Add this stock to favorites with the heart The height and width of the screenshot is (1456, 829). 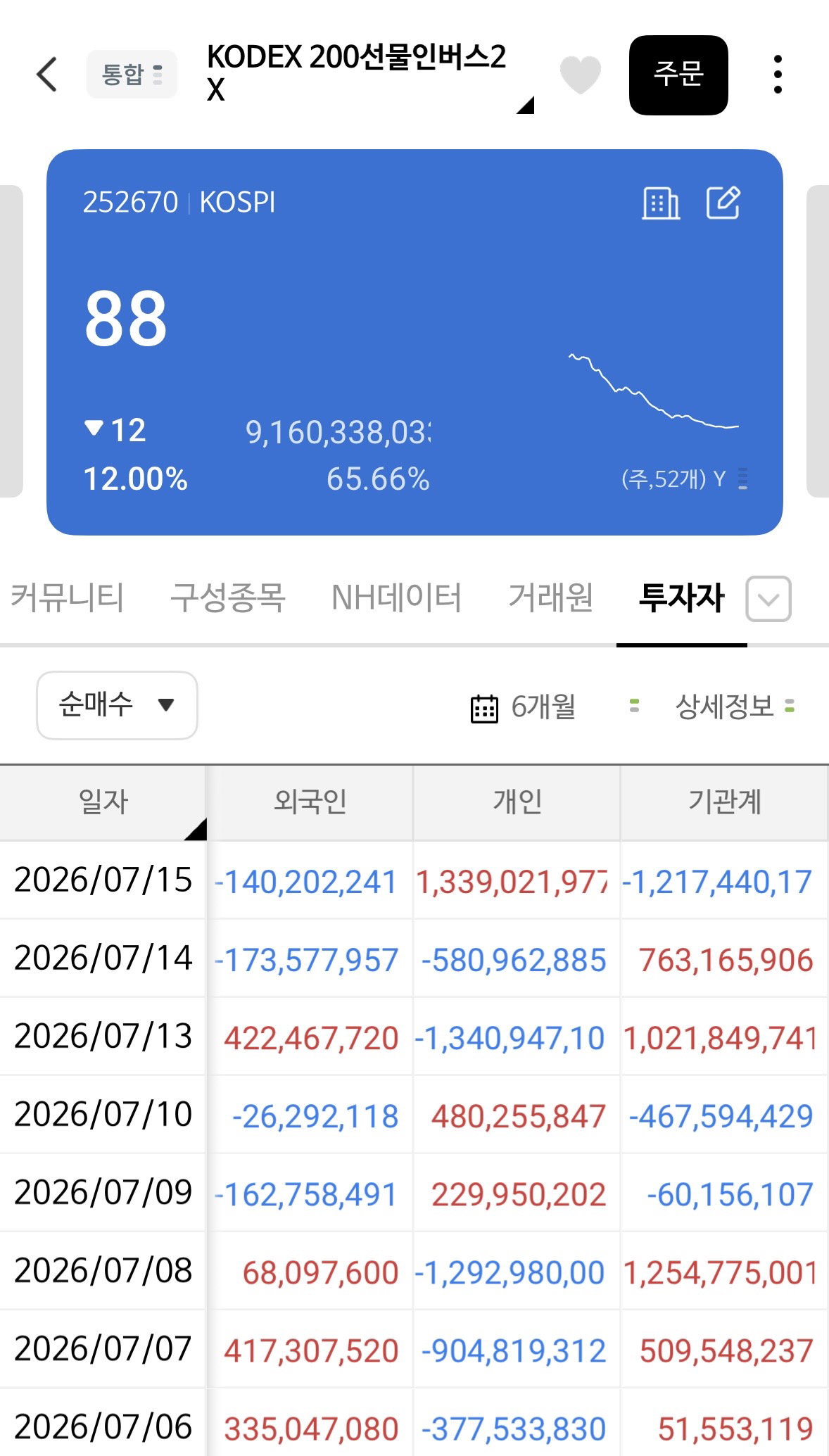pos(580,75)
